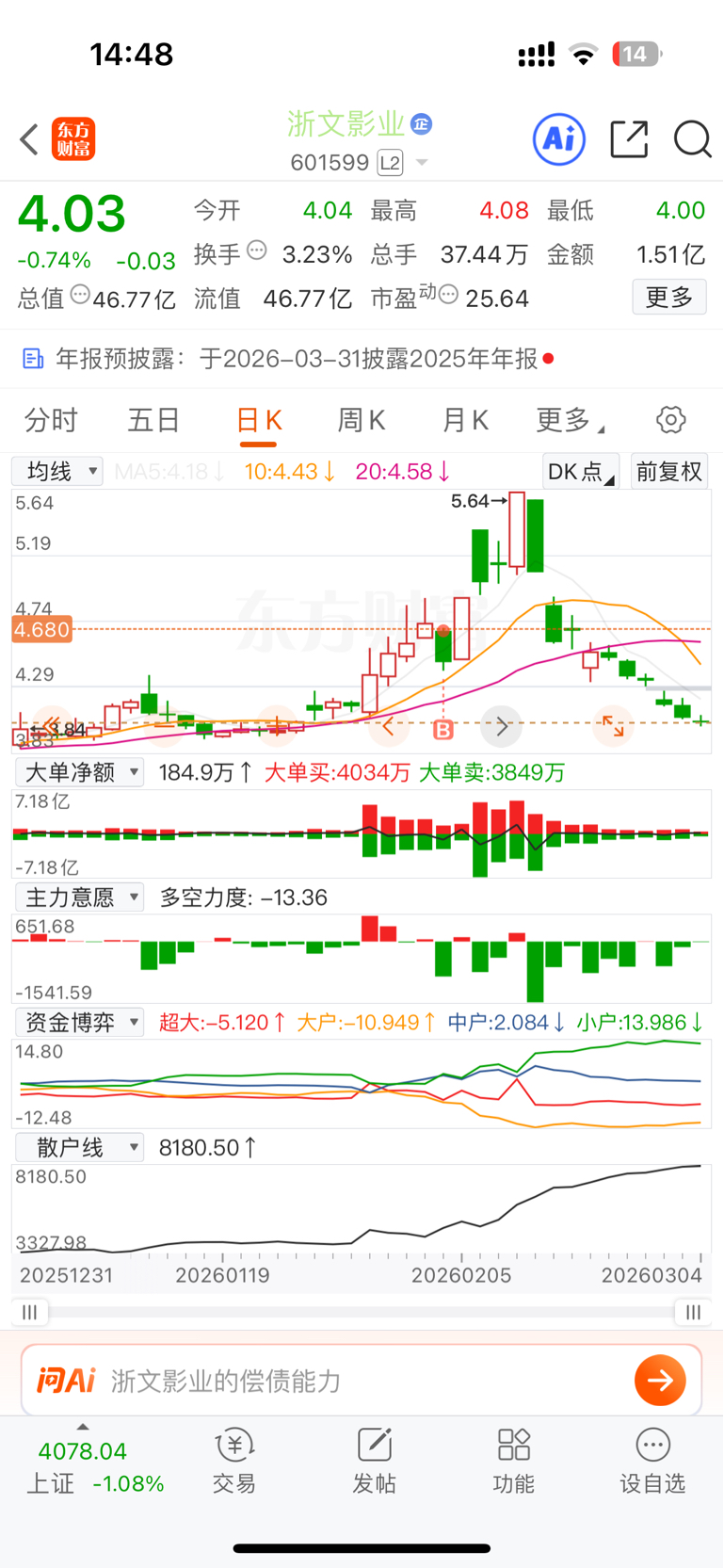This screenshot has height=1568, width=724.
Task: Open the 交易 trade tab
Action: coord(234,1461)
